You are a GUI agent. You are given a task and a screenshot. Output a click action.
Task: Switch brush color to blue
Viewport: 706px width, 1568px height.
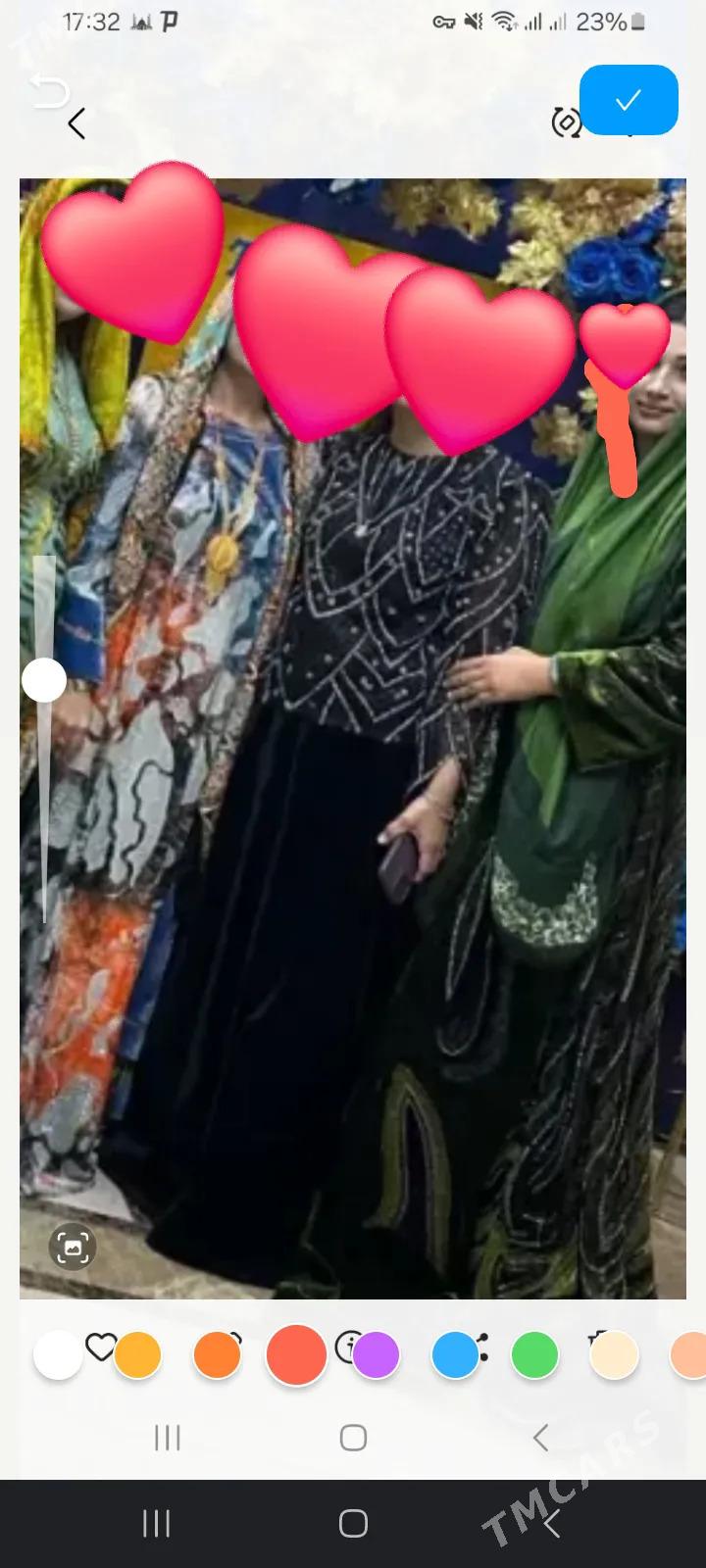click(455, 1355)
